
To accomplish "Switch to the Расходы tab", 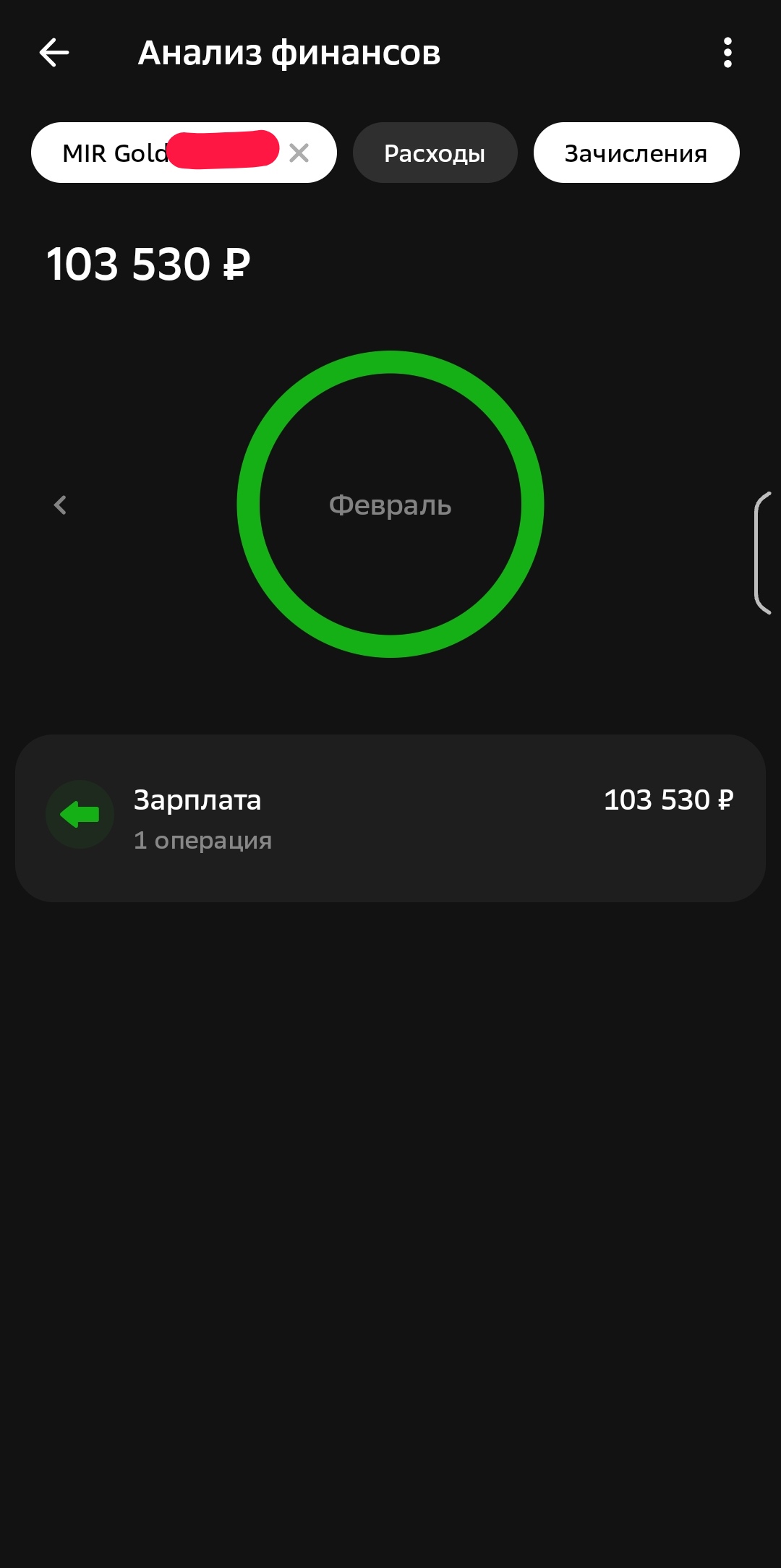I will click(435, 153).
